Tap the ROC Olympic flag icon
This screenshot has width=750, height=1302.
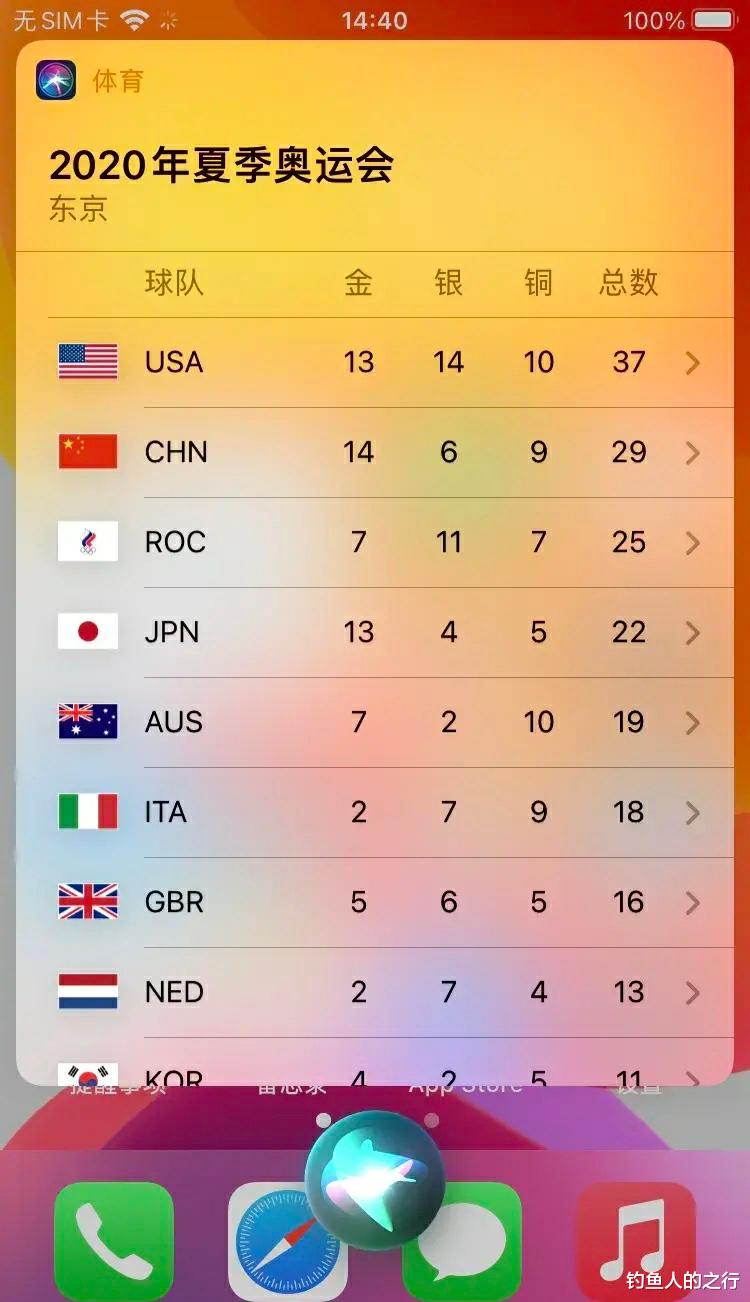point(87,542)
